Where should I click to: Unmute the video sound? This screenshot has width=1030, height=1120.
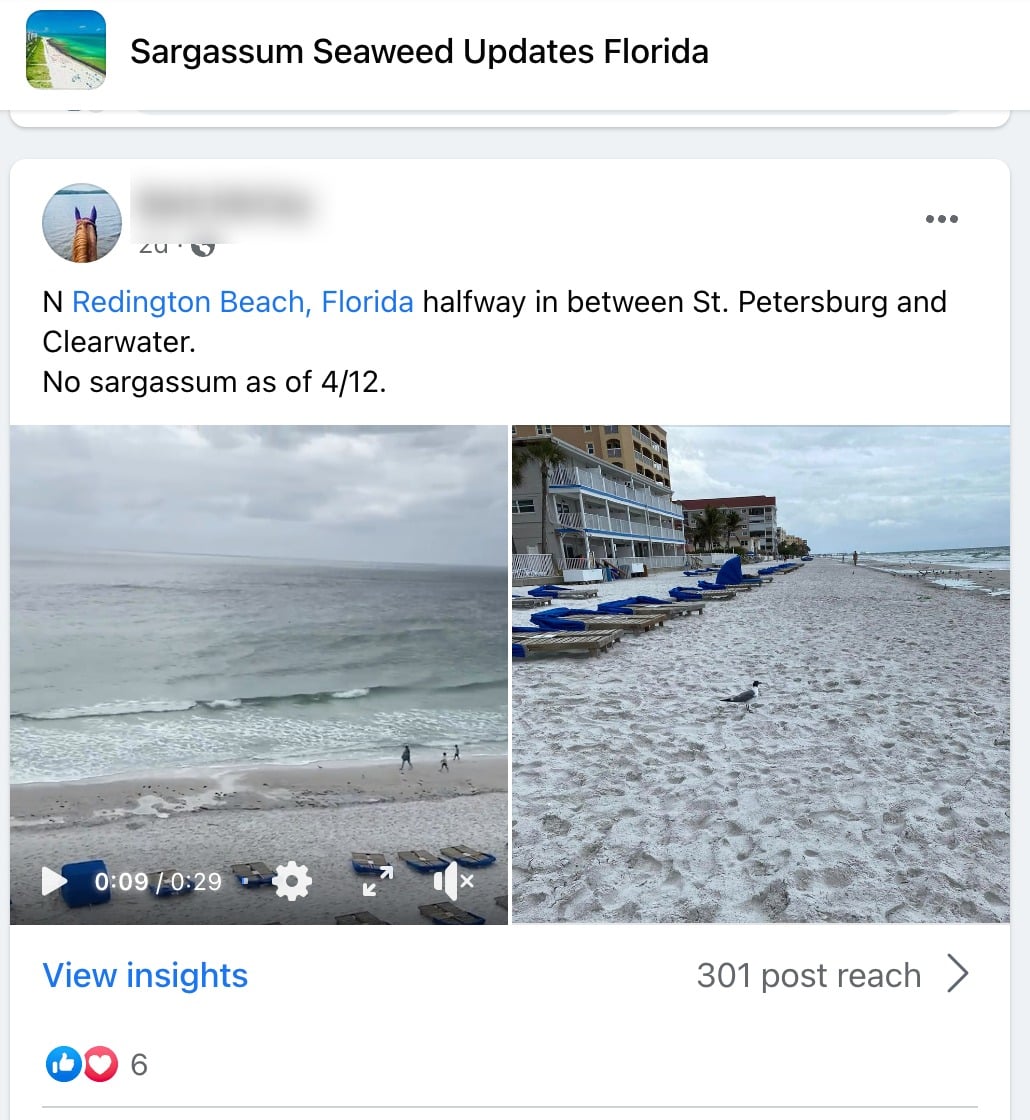pos(452,881)
